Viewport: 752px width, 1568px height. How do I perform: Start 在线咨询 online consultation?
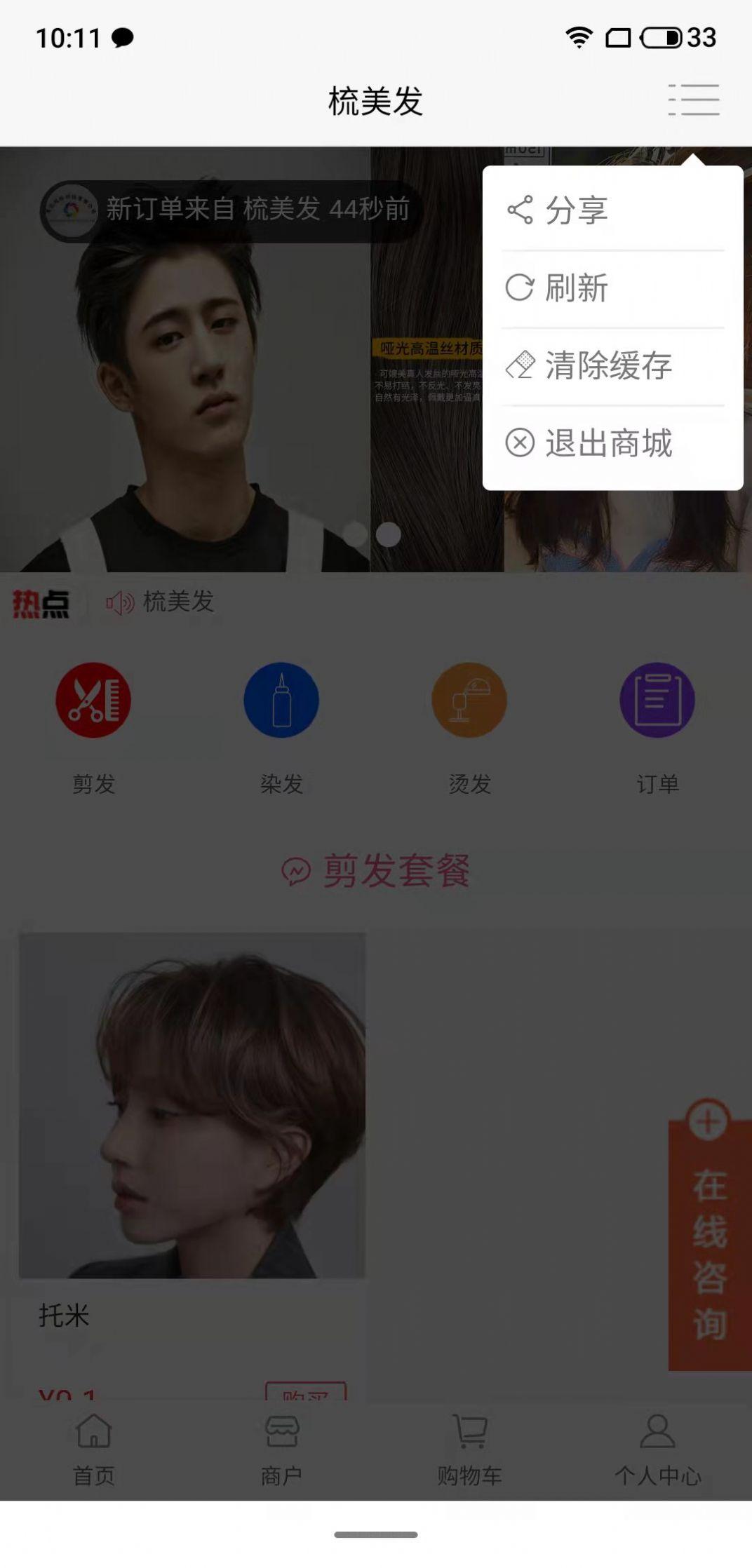(709, 1236)
